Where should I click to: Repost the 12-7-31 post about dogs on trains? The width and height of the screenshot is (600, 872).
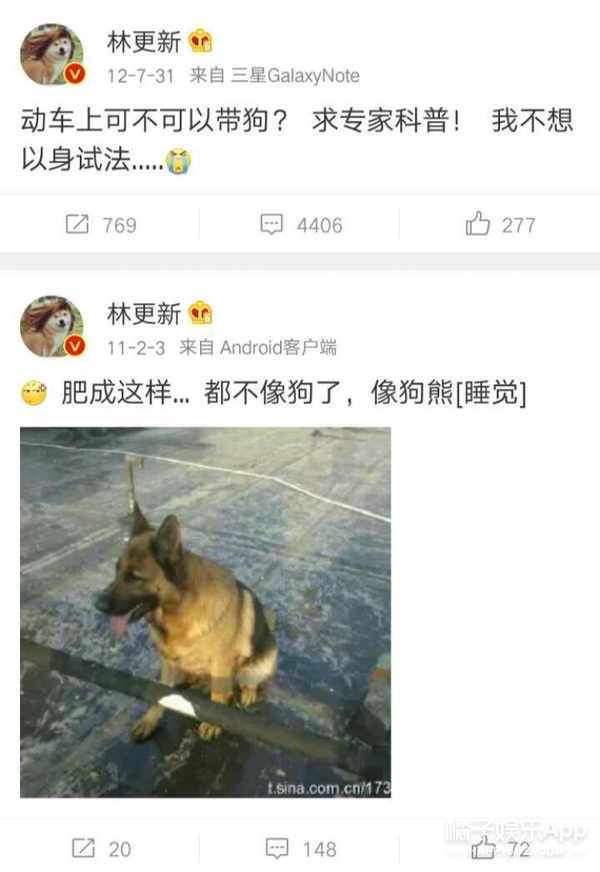pyautogui.click(x=100, y=225)
